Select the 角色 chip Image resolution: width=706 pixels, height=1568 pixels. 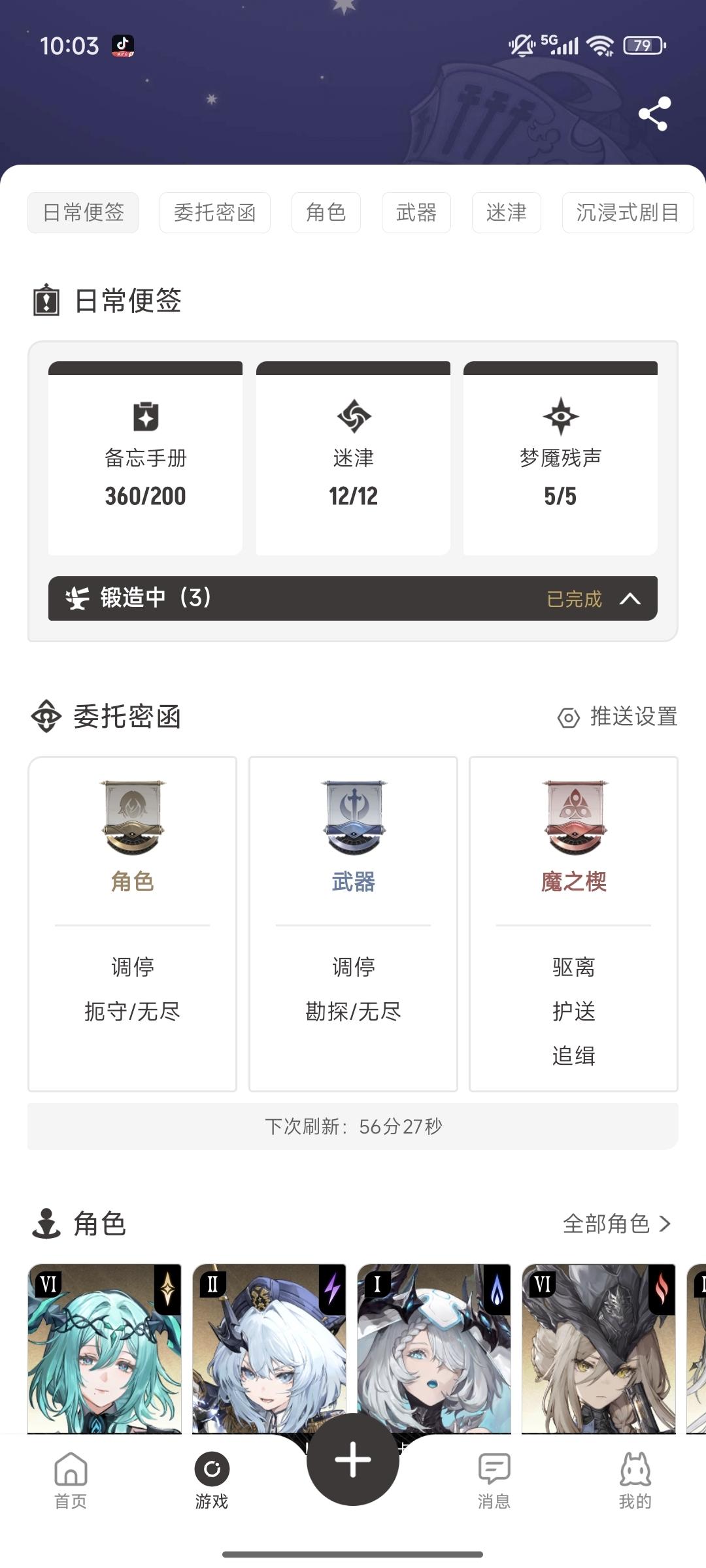pyautogui.click(x=326, y=212)
